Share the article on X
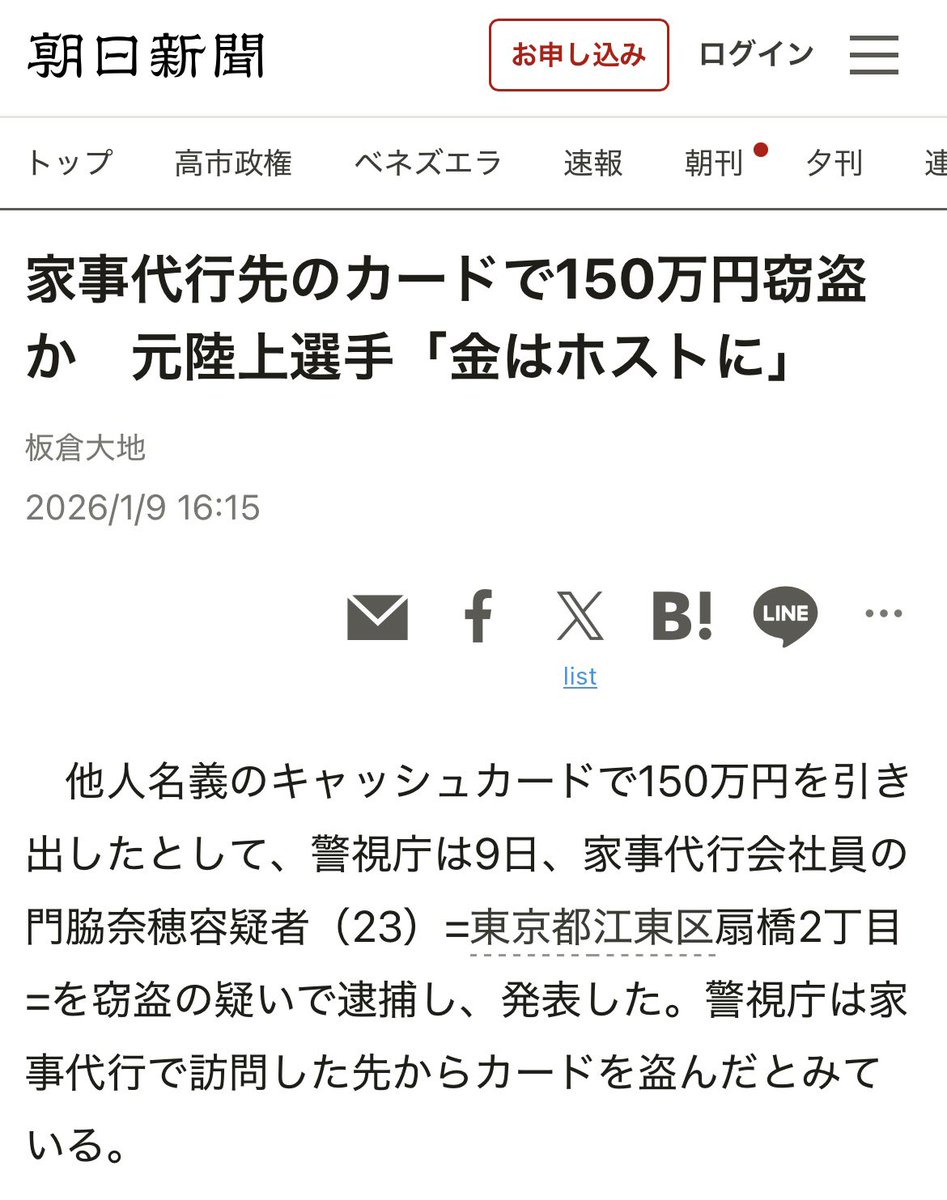 [580, 617]
